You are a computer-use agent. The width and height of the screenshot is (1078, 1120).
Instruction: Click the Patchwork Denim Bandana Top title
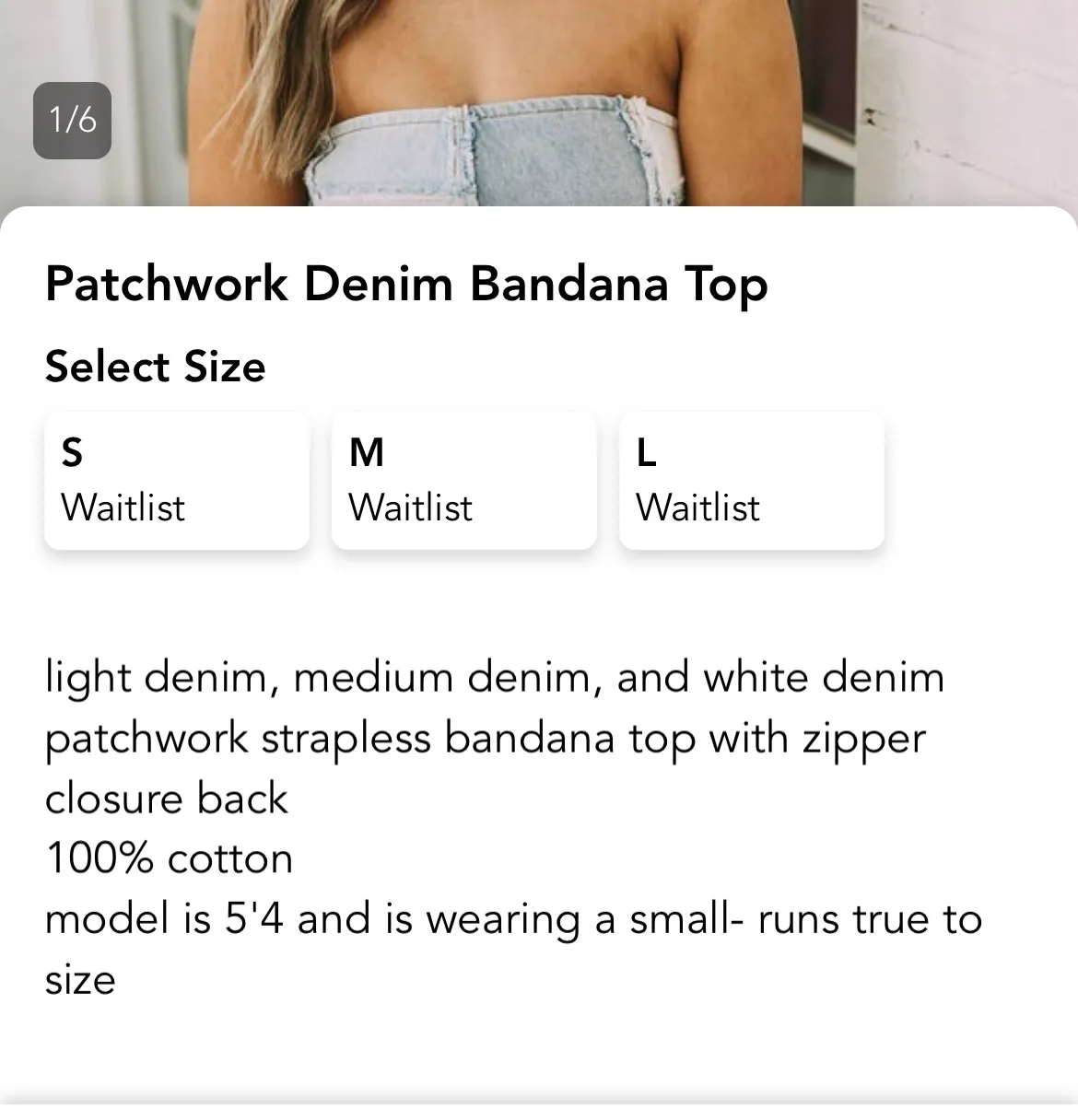(406, 284)
